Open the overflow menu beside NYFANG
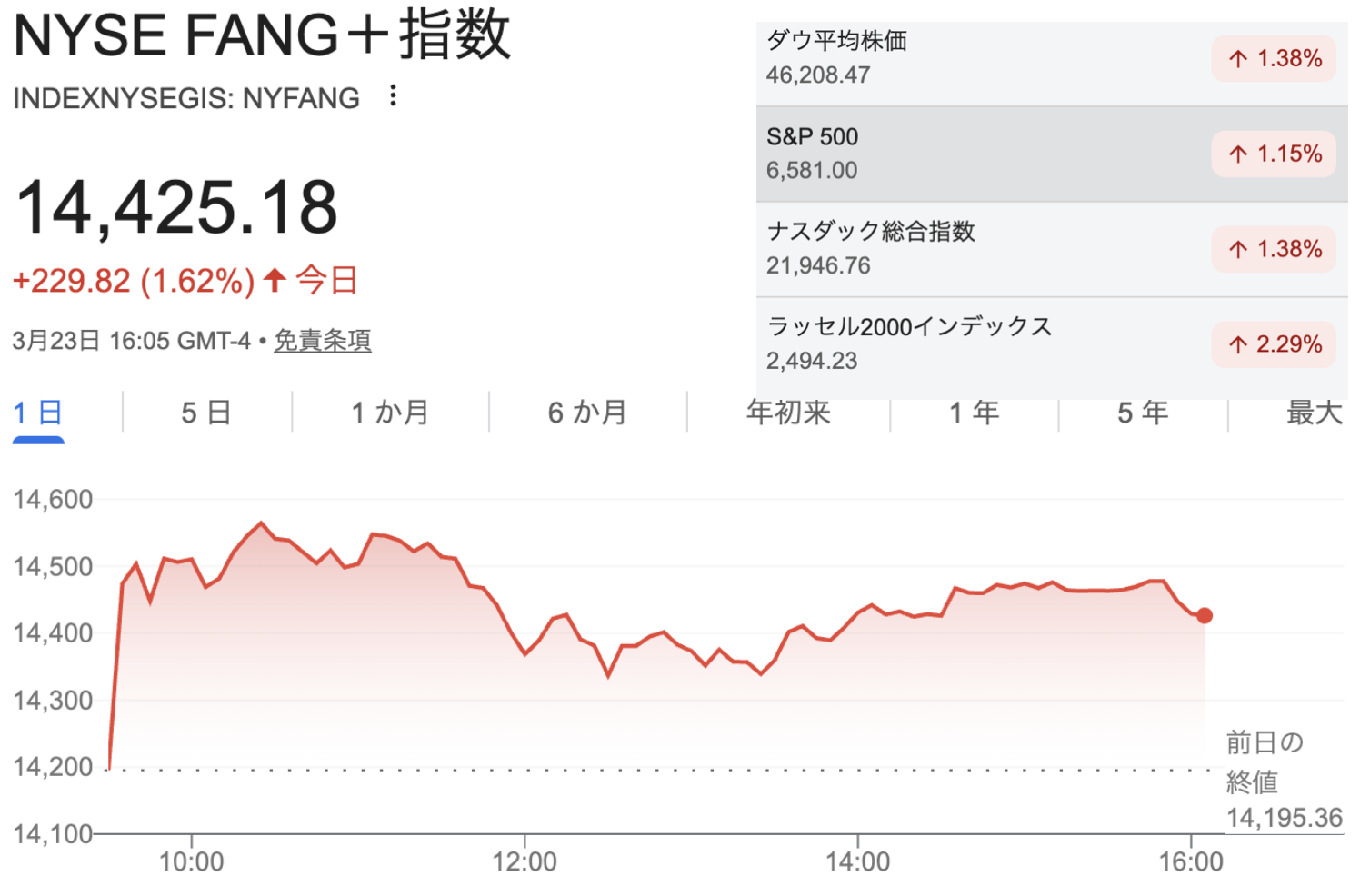Viewport: 1360px width, 896px height. point(393,95)
